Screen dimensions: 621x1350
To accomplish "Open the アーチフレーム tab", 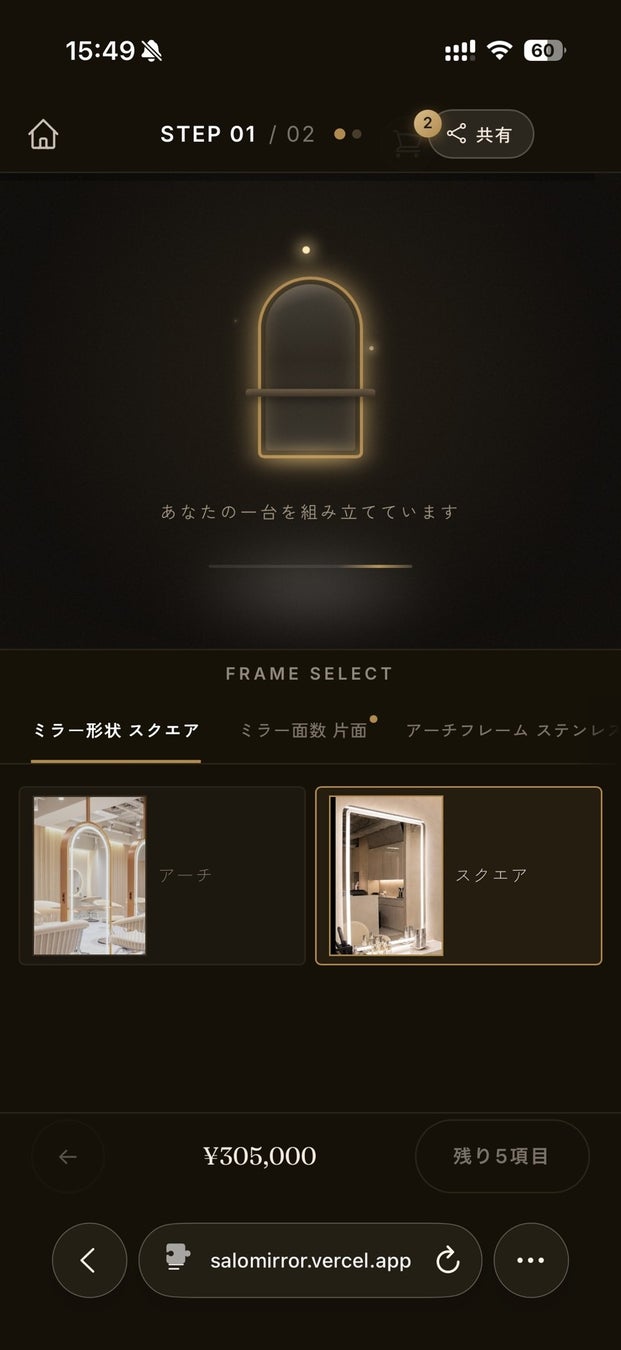I will [512, 731].
